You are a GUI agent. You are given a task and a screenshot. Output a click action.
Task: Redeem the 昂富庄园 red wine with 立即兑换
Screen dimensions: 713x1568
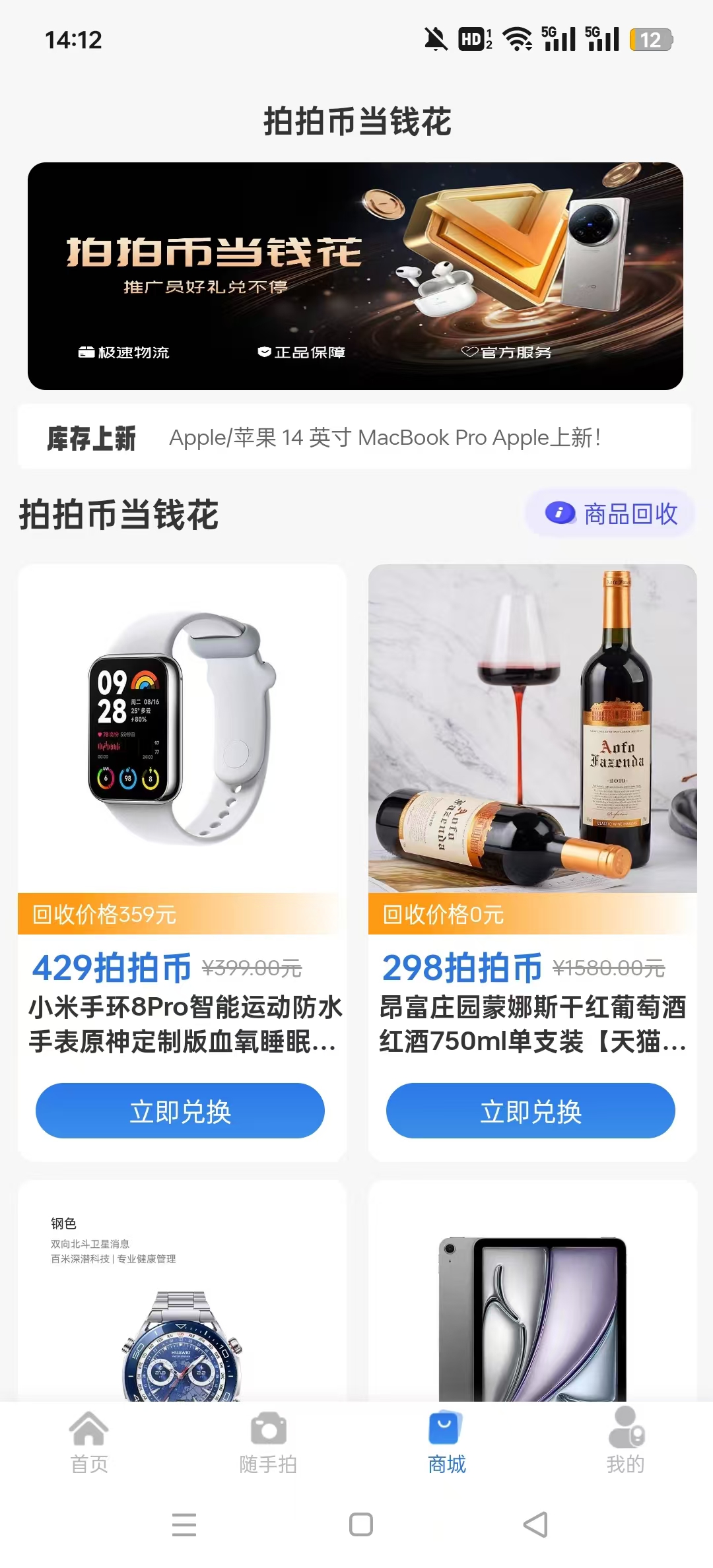(x=531, y=1111)
